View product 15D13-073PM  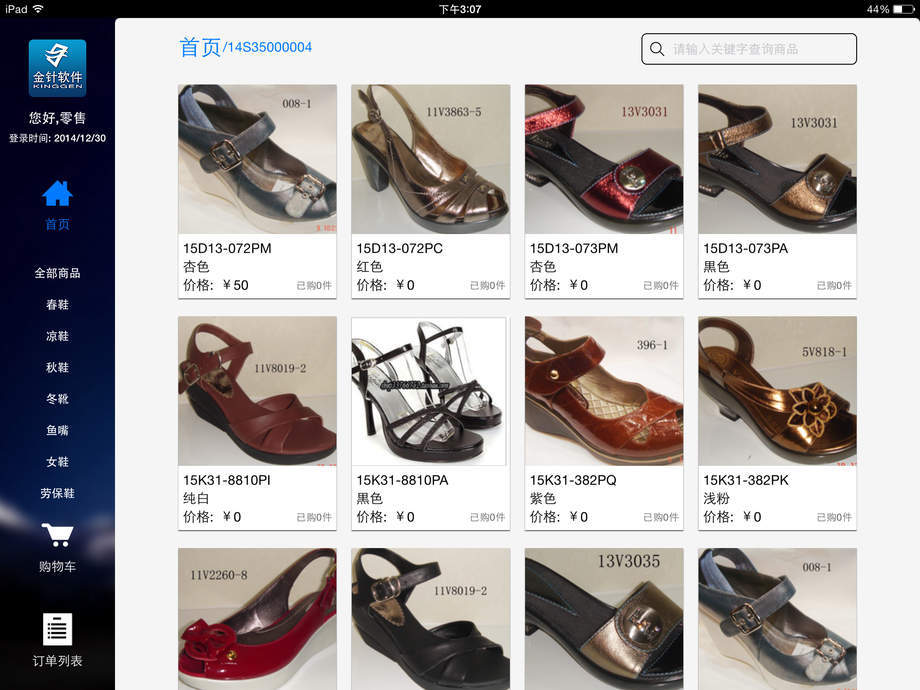click(x=604, y=191)
